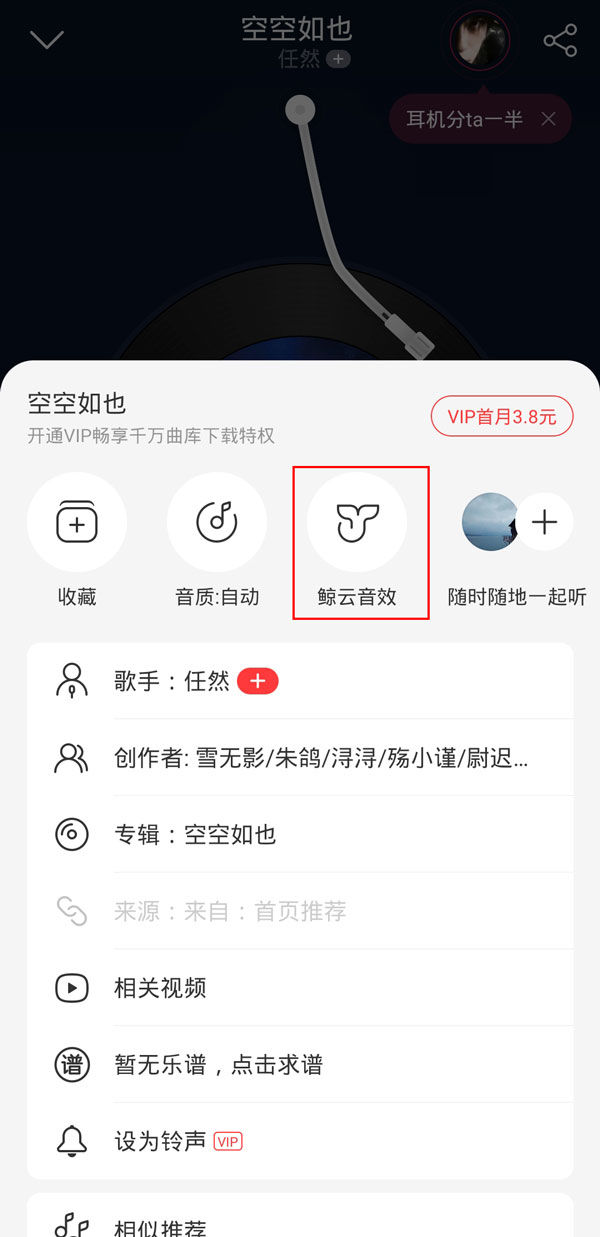Share the song 空空如也
This screenshot has height=1237, width=600.
(560, 41)
